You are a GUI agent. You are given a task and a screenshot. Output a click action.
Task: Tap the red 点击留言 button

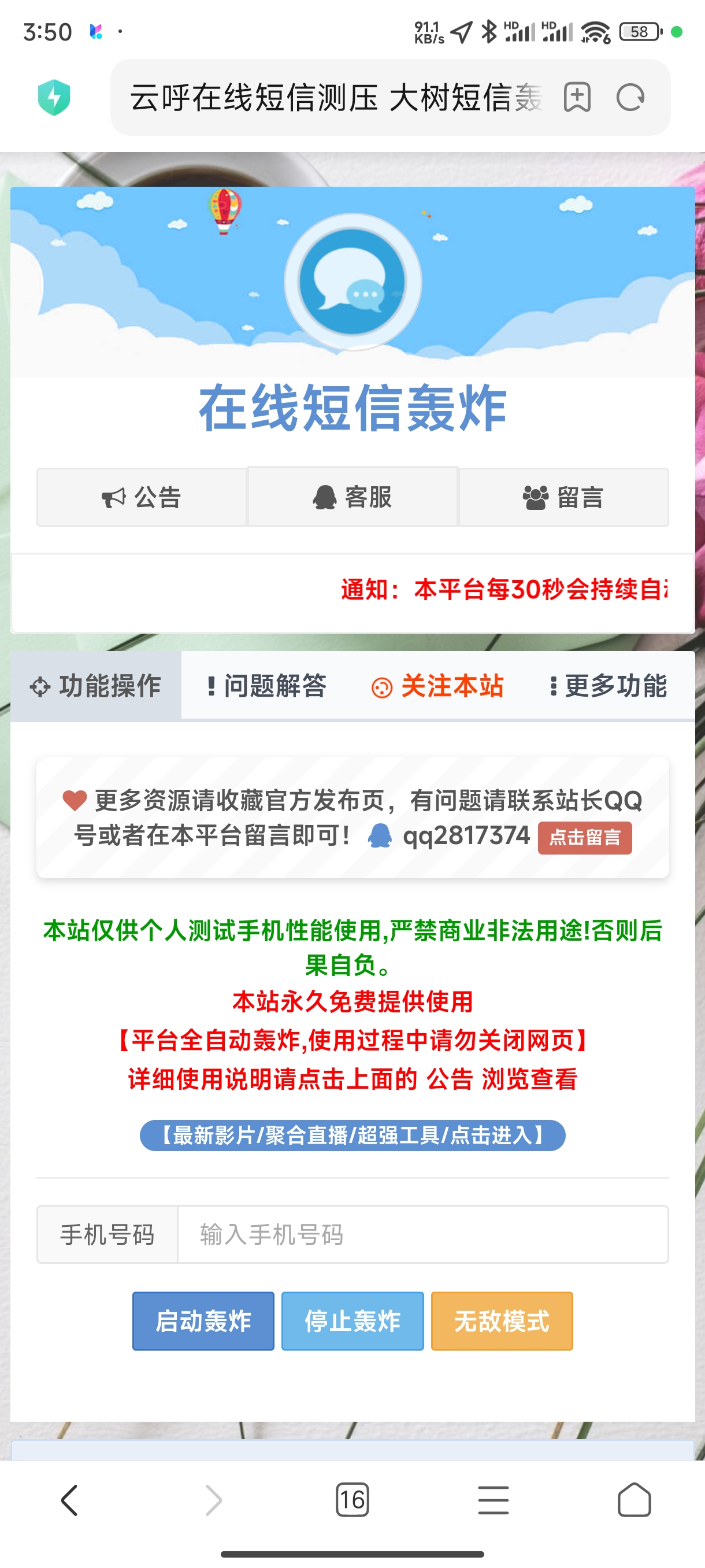[585, 838]
